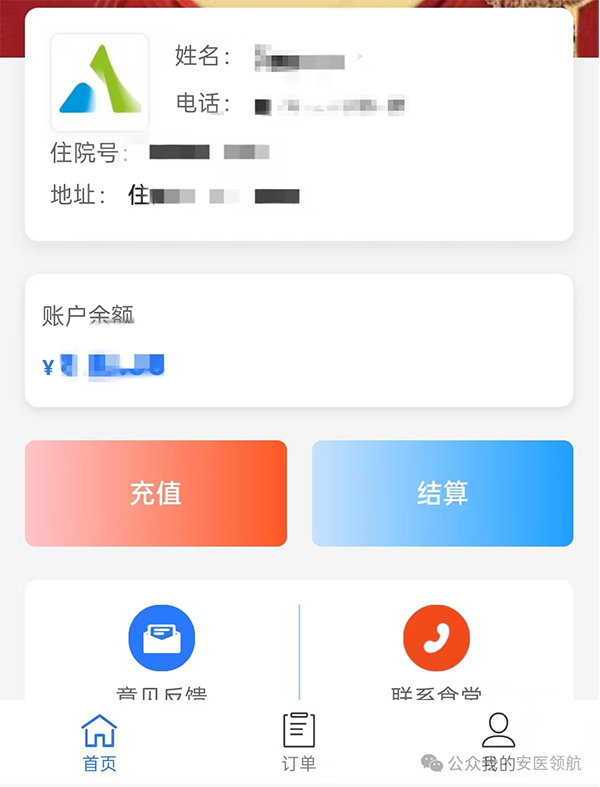Go to the 我的 profile tab
600x787 pixels.
click(498, 742)
